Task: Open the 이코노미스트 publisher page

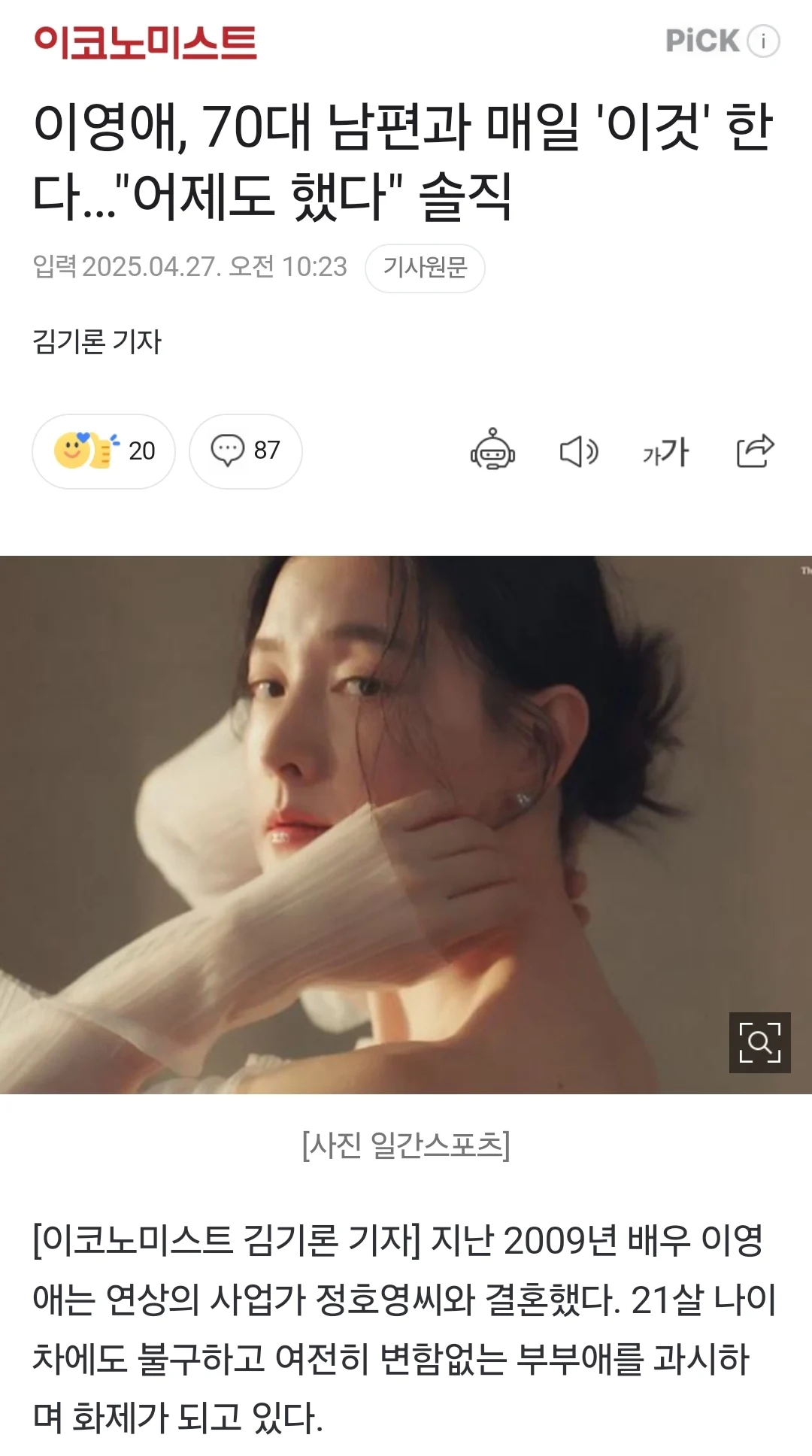Action: tap(145, 41)
